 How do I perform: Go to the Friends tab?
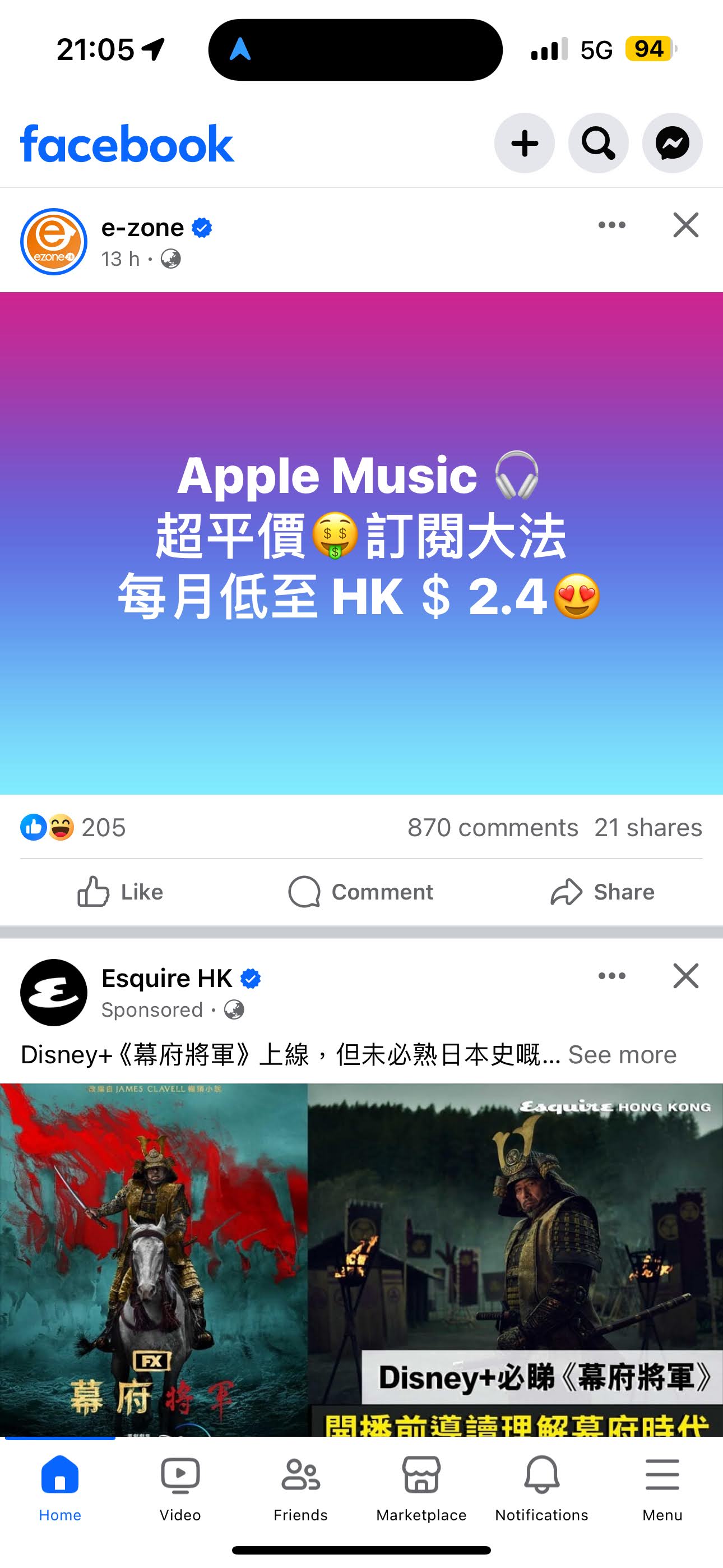click(300, 1487)
